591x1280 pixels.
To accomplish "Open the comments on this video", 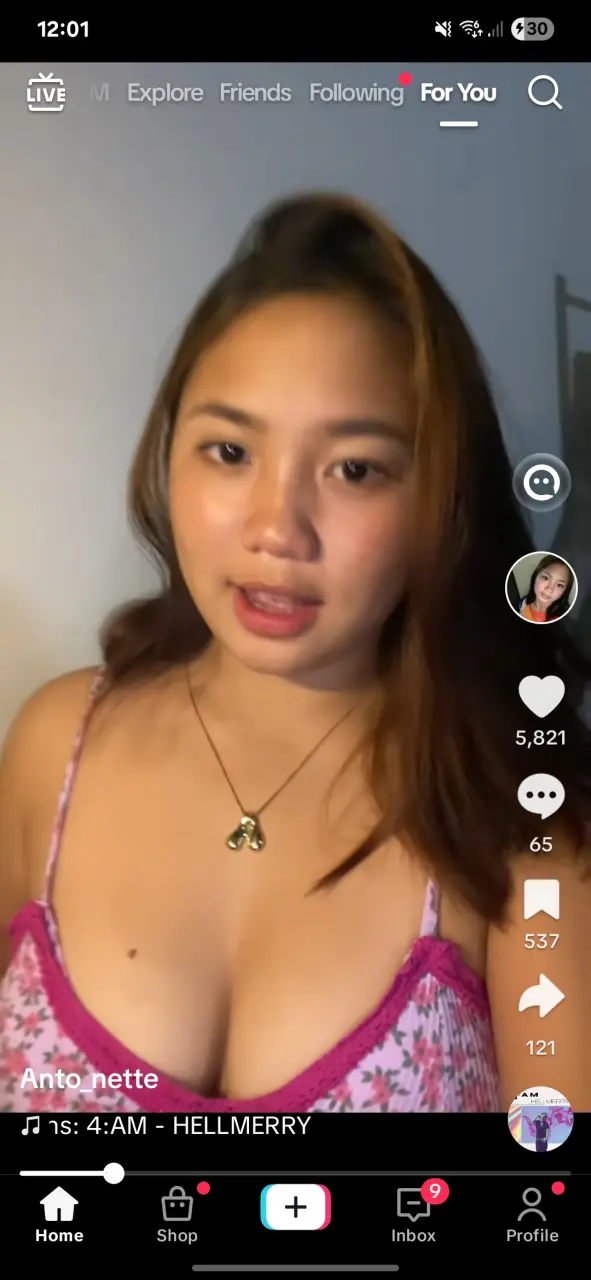I will [x=541, y=797].
